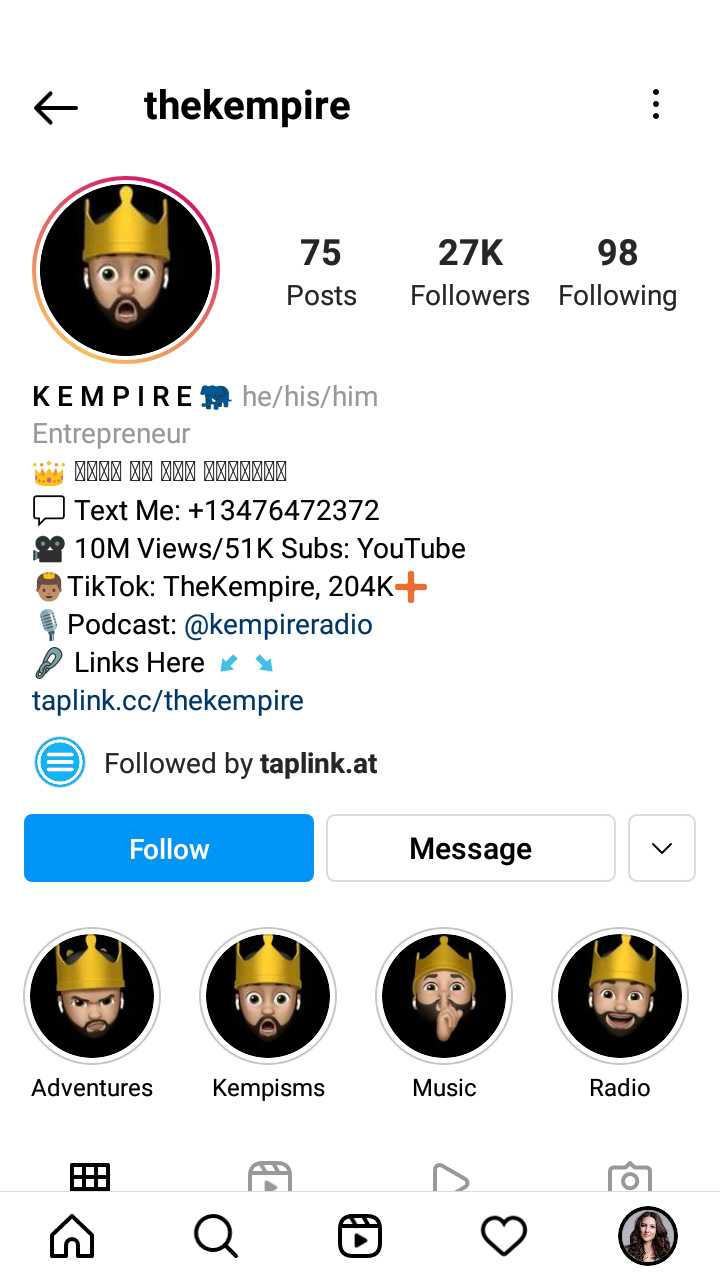Open the Search and explore tab
This screenshot has height=1280, width=720.
point(216,1237)
